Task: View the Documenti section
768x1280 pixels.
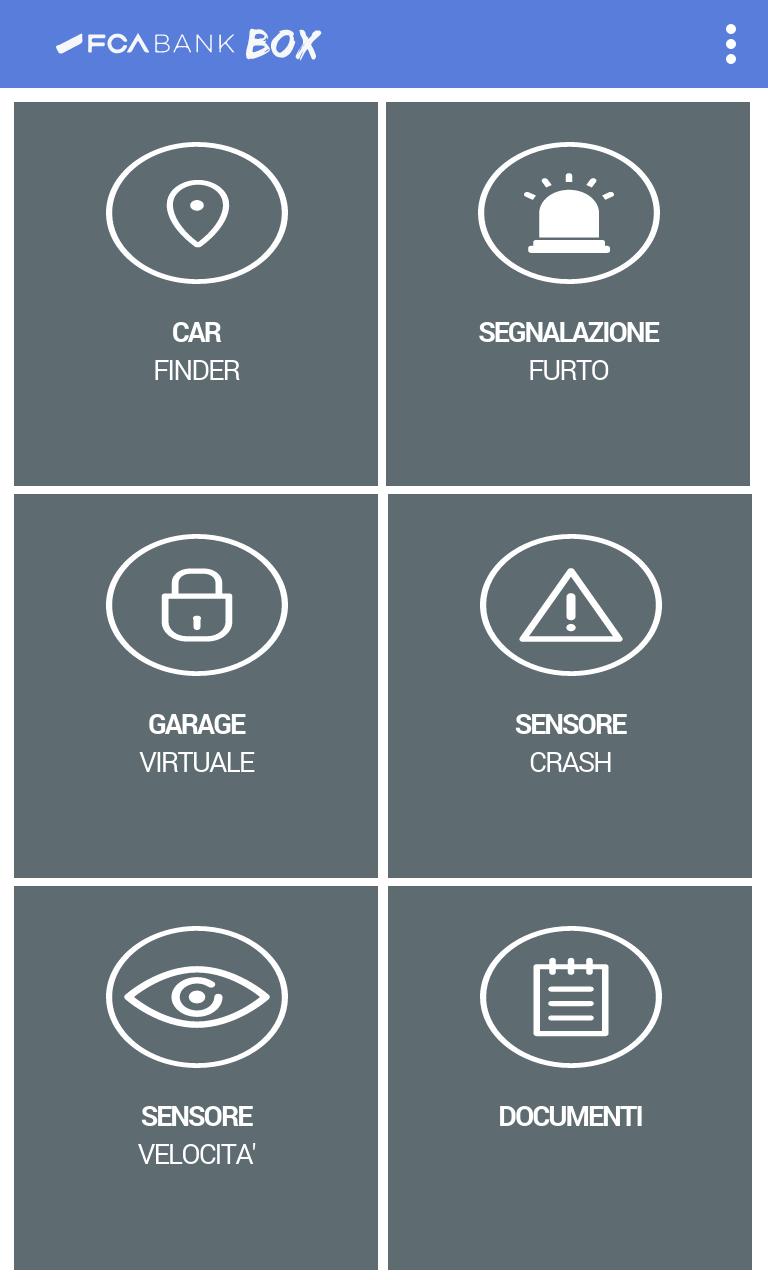Action: tap(570, 1077)
